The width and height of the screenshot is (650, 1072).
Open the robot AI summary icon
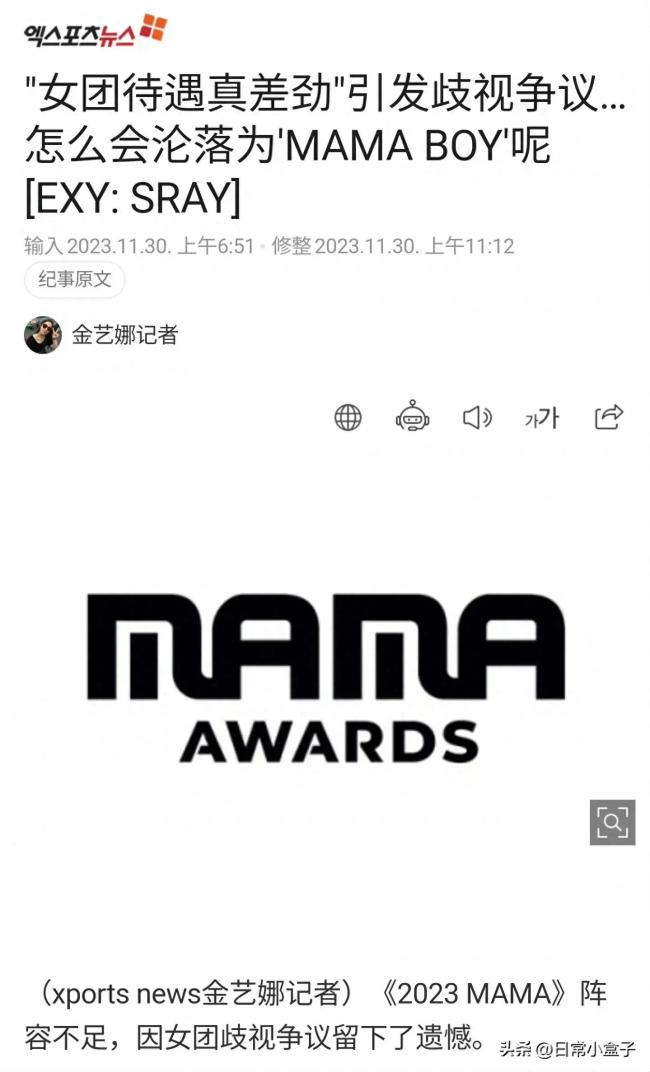(412, 417)
